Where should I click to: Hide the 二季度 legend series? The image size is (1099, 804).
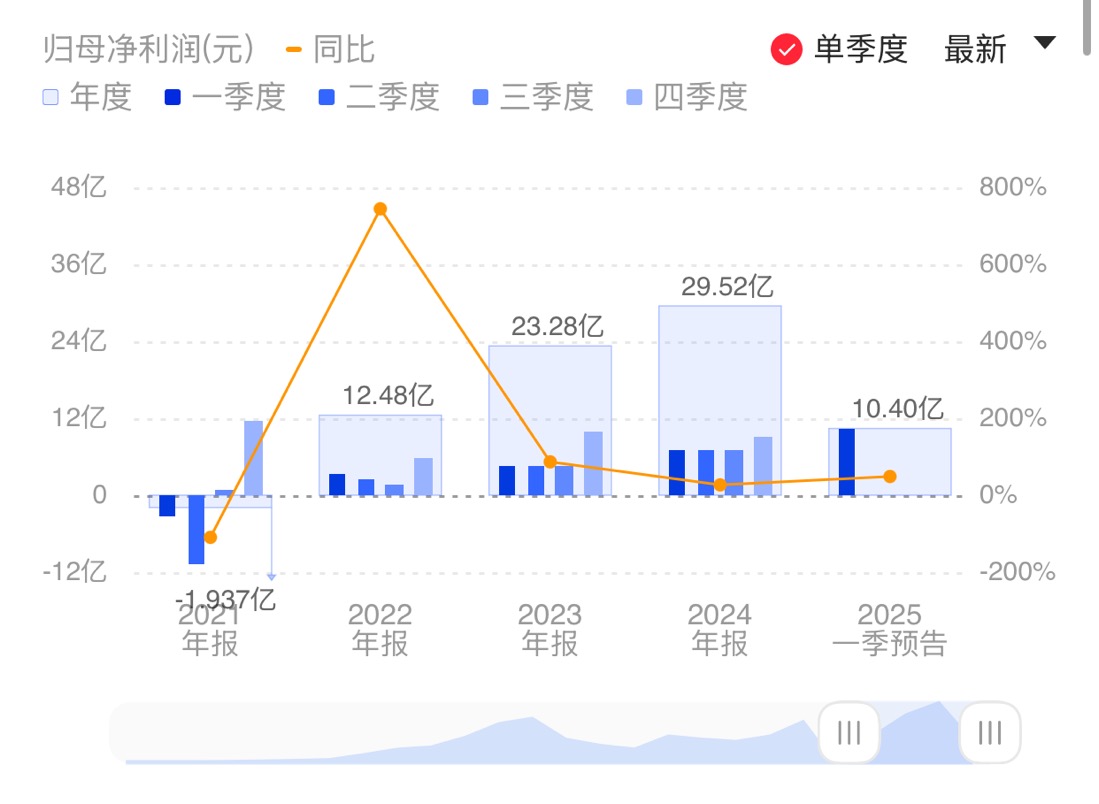pos(380,97)
